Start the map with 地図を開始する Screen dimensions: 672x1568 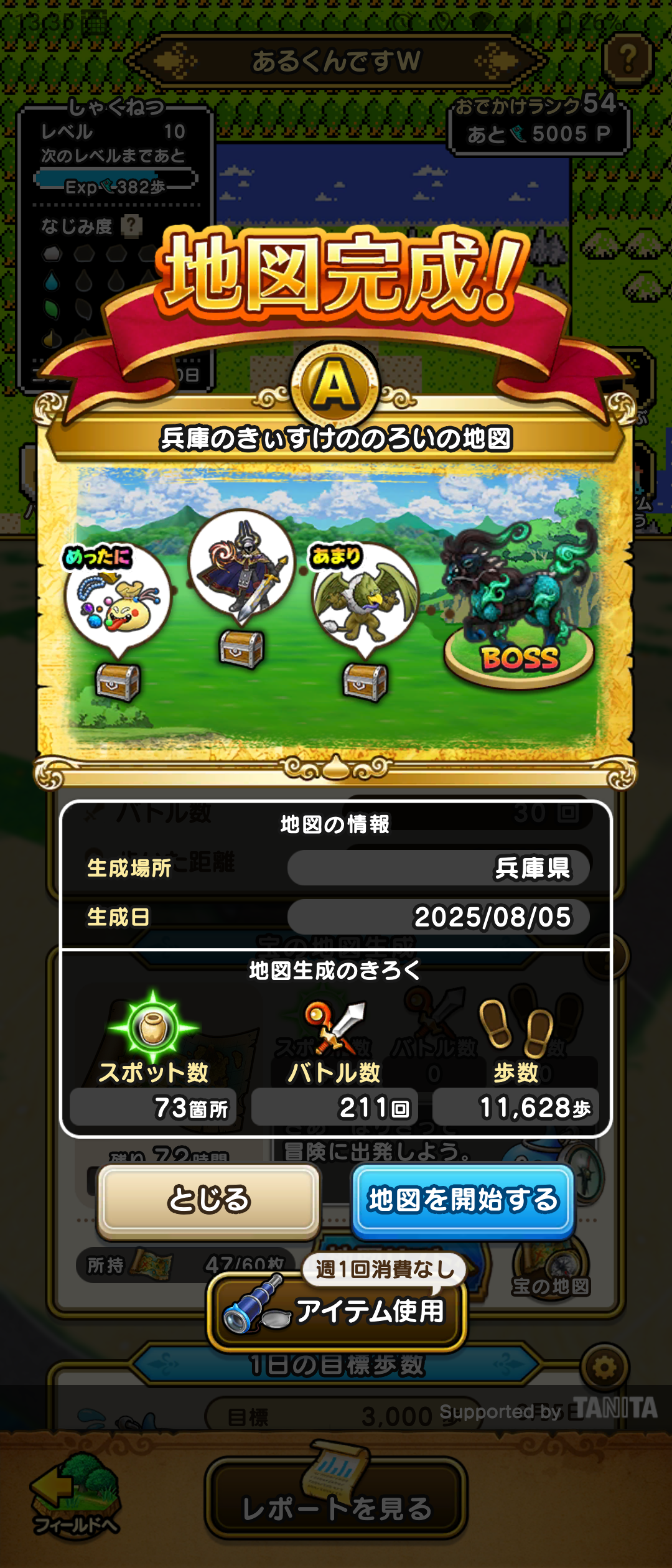pos(463,1200)
